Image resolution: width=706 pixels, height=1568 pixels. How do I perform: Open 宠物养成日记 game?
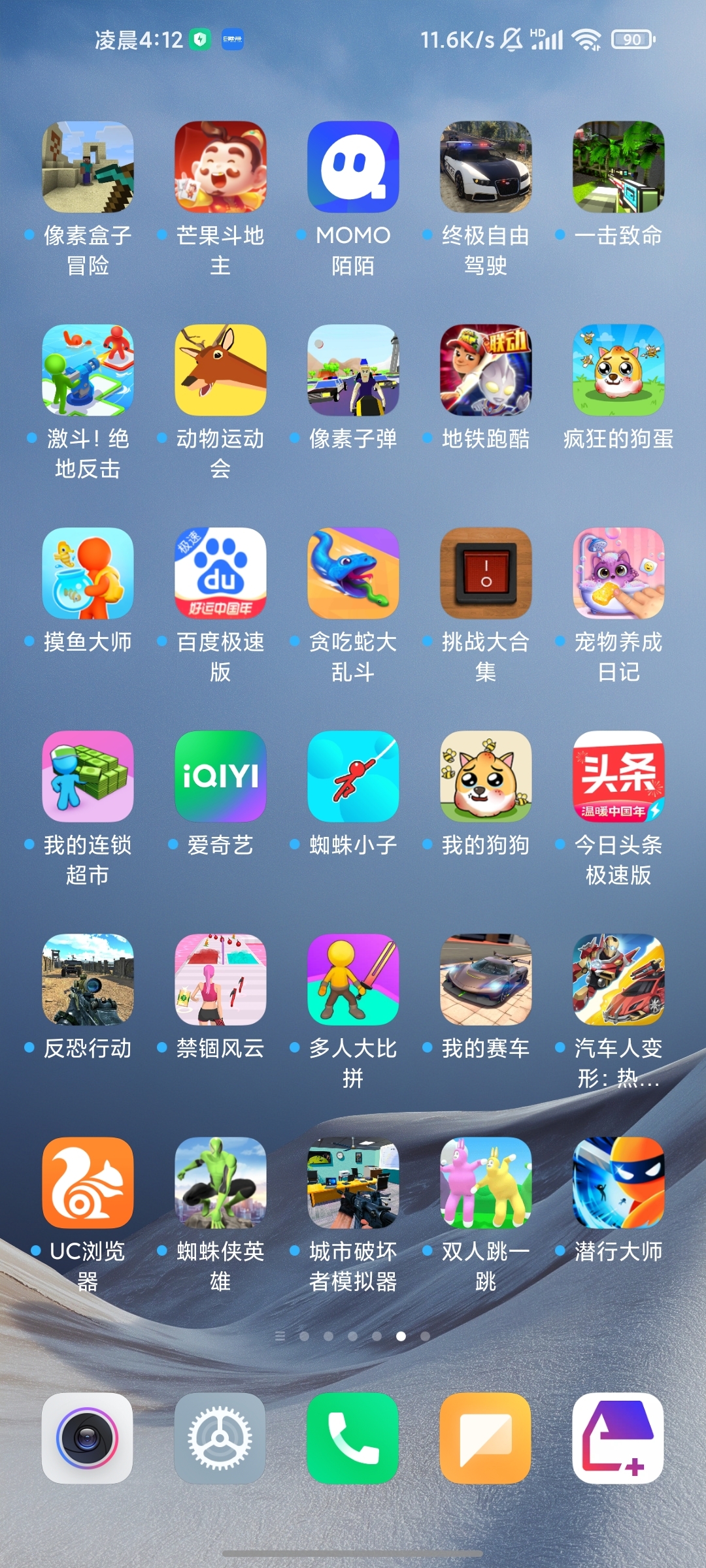tap(618, 574)
